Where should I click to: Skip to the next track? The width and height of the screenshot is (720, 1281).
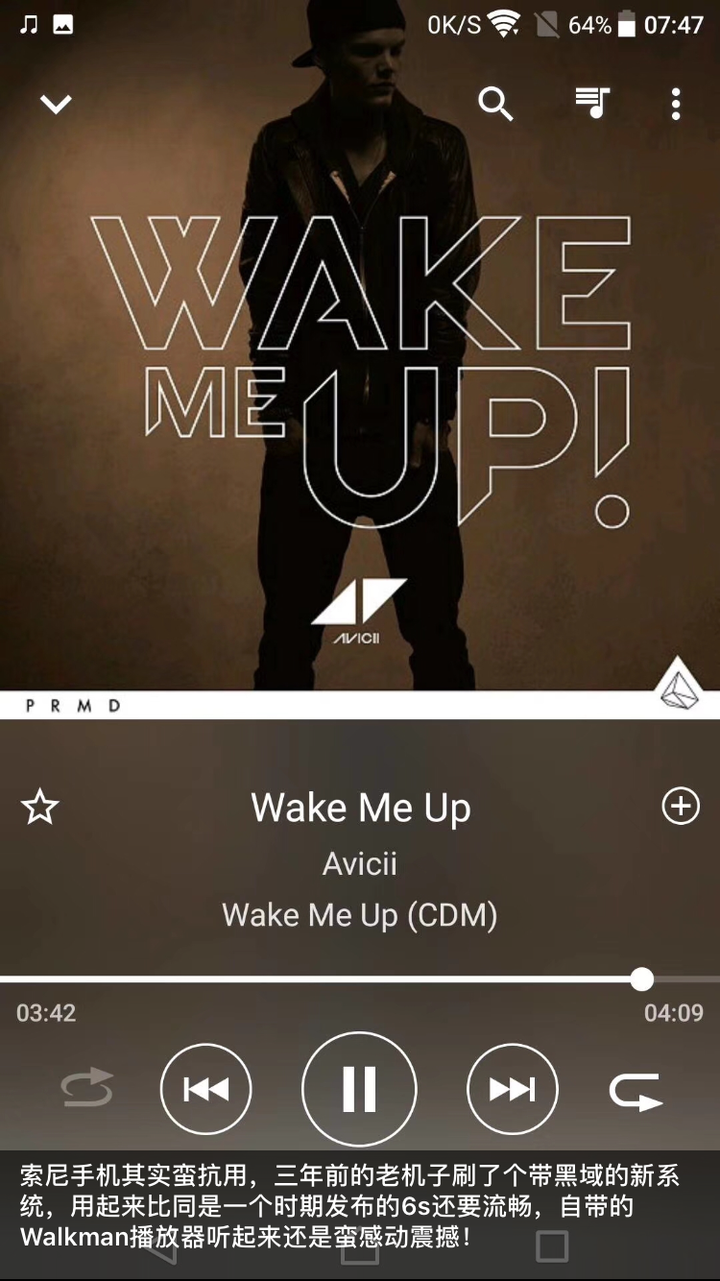(512, 1089)
